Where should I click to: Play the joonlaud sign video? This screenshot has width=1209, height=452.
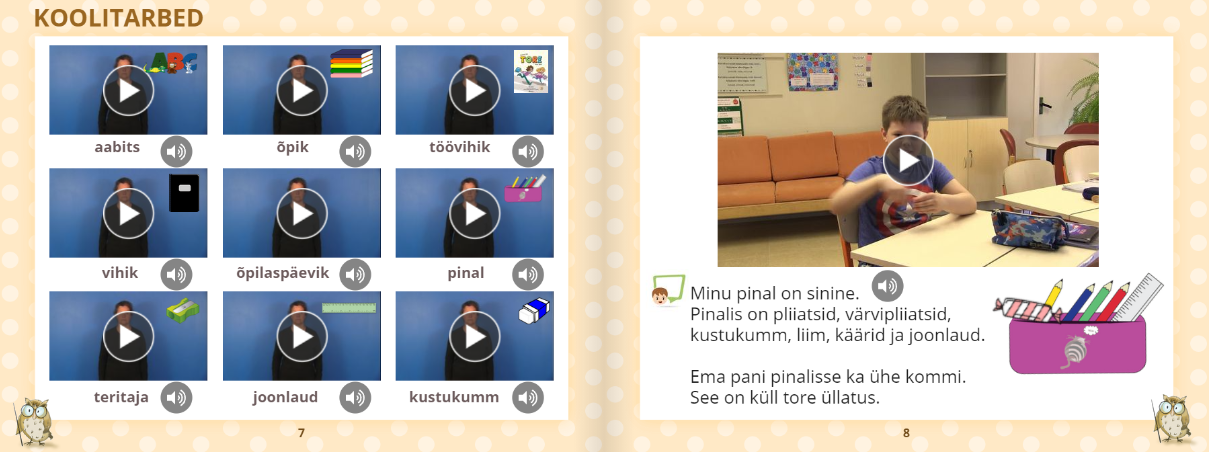tap(302, 337)
